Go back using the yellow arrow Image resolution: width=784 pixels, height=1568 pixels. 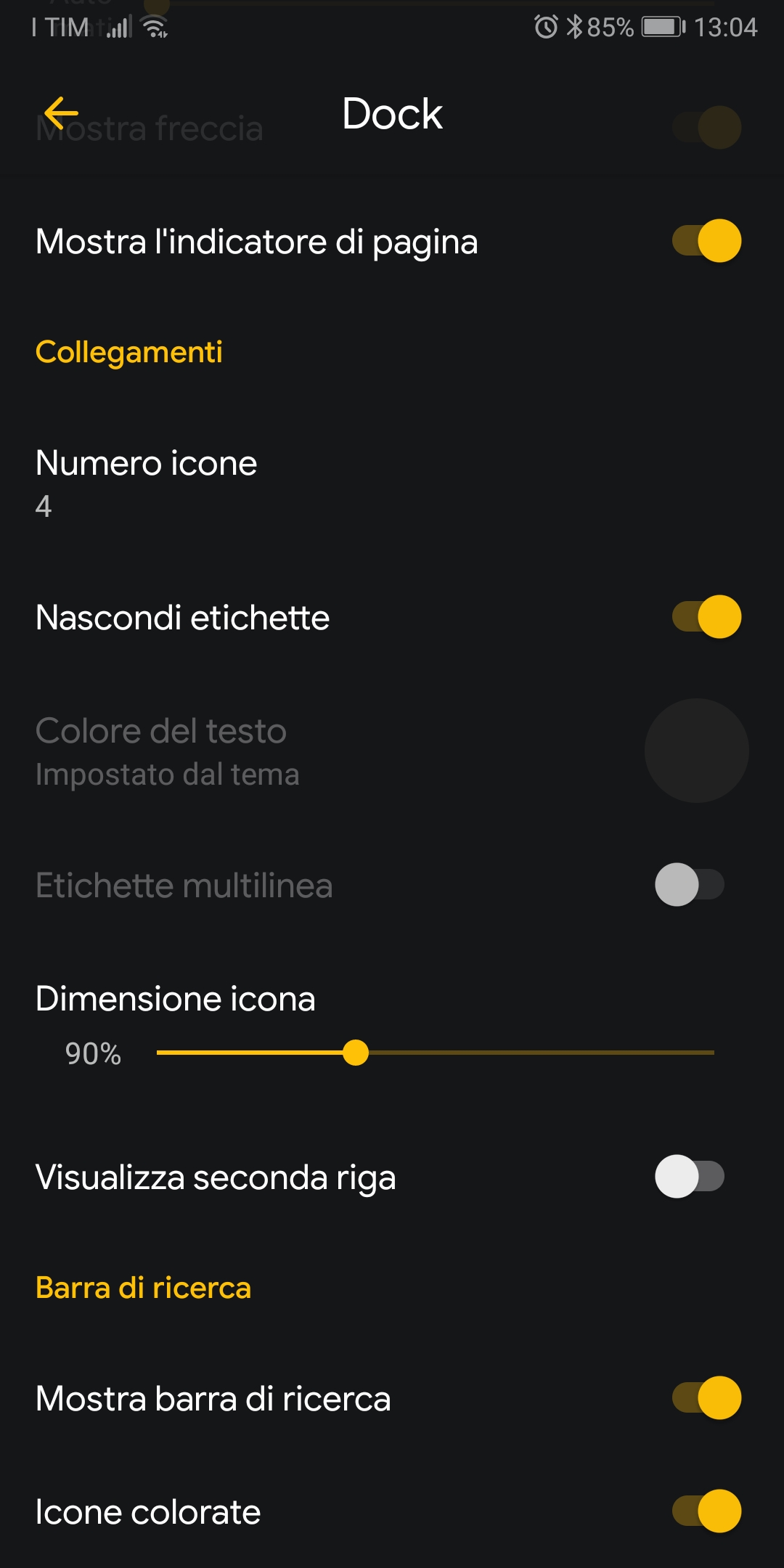pos(61,113)
